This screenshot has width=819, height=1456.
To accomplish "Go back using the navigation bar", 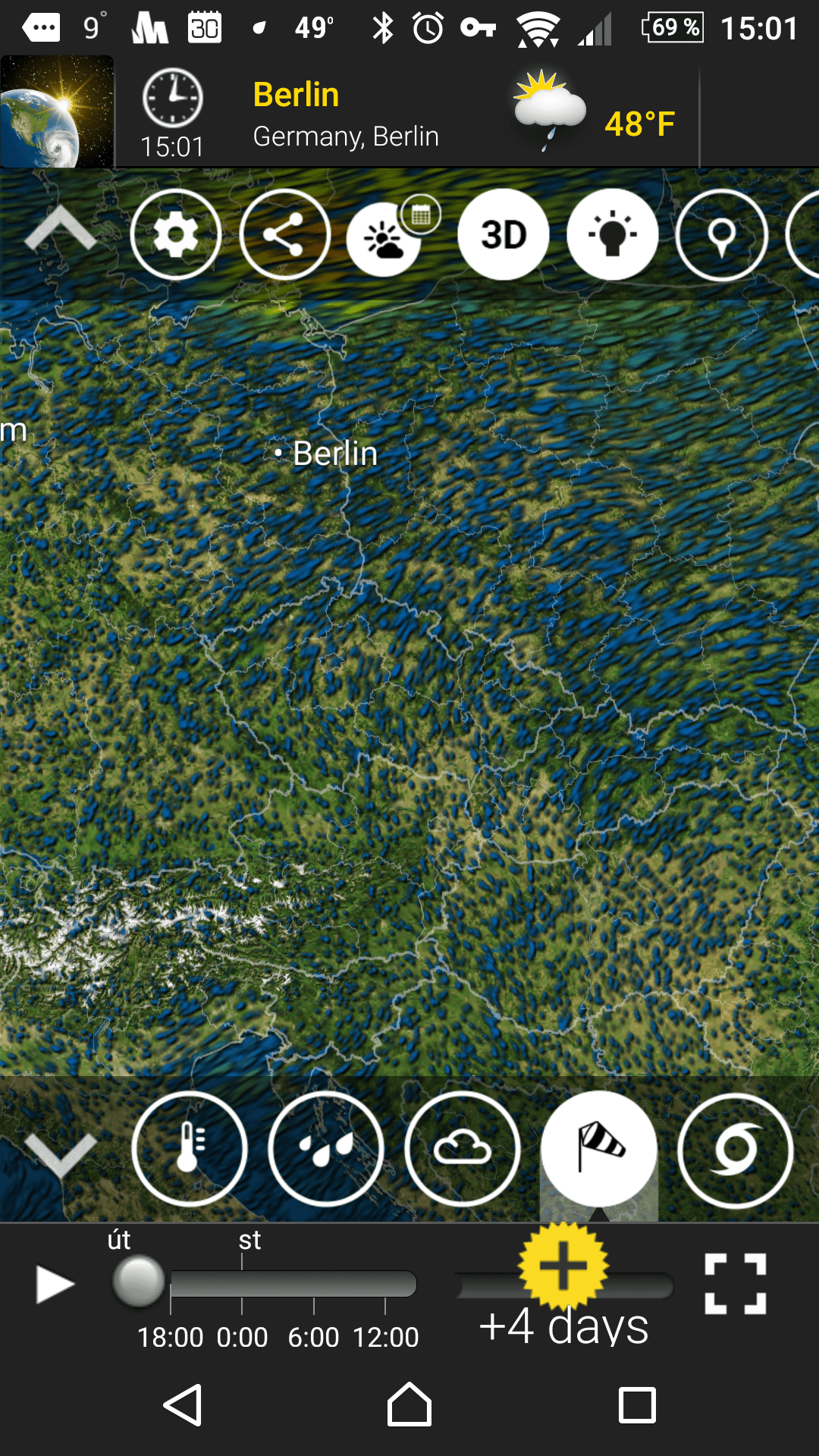I will pyautogui.click(x=183, y=1405).
